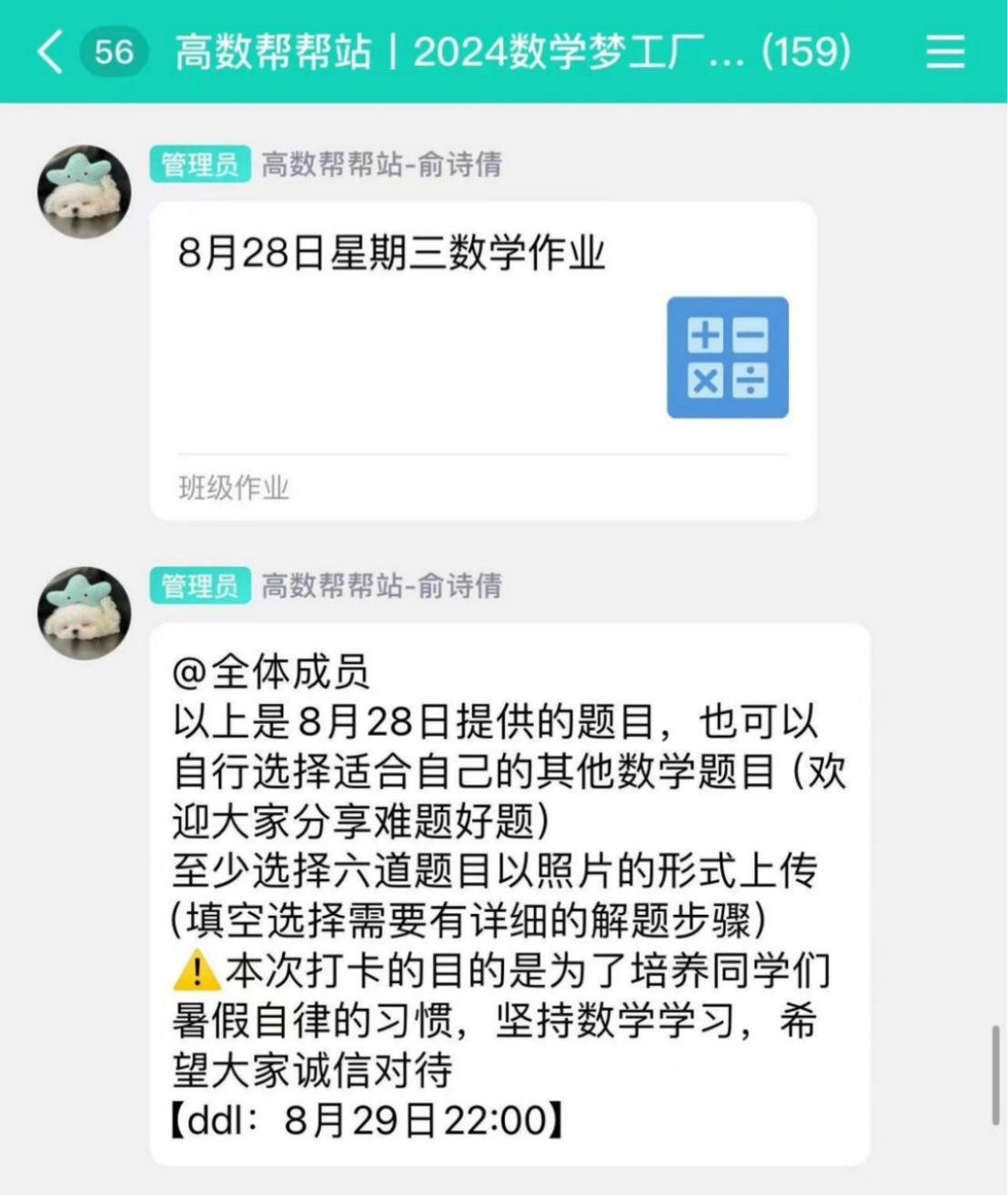Open the 8月28日星期三数学作业 homework card
Screen dimensions: 1008x1196
click(482, 360)
